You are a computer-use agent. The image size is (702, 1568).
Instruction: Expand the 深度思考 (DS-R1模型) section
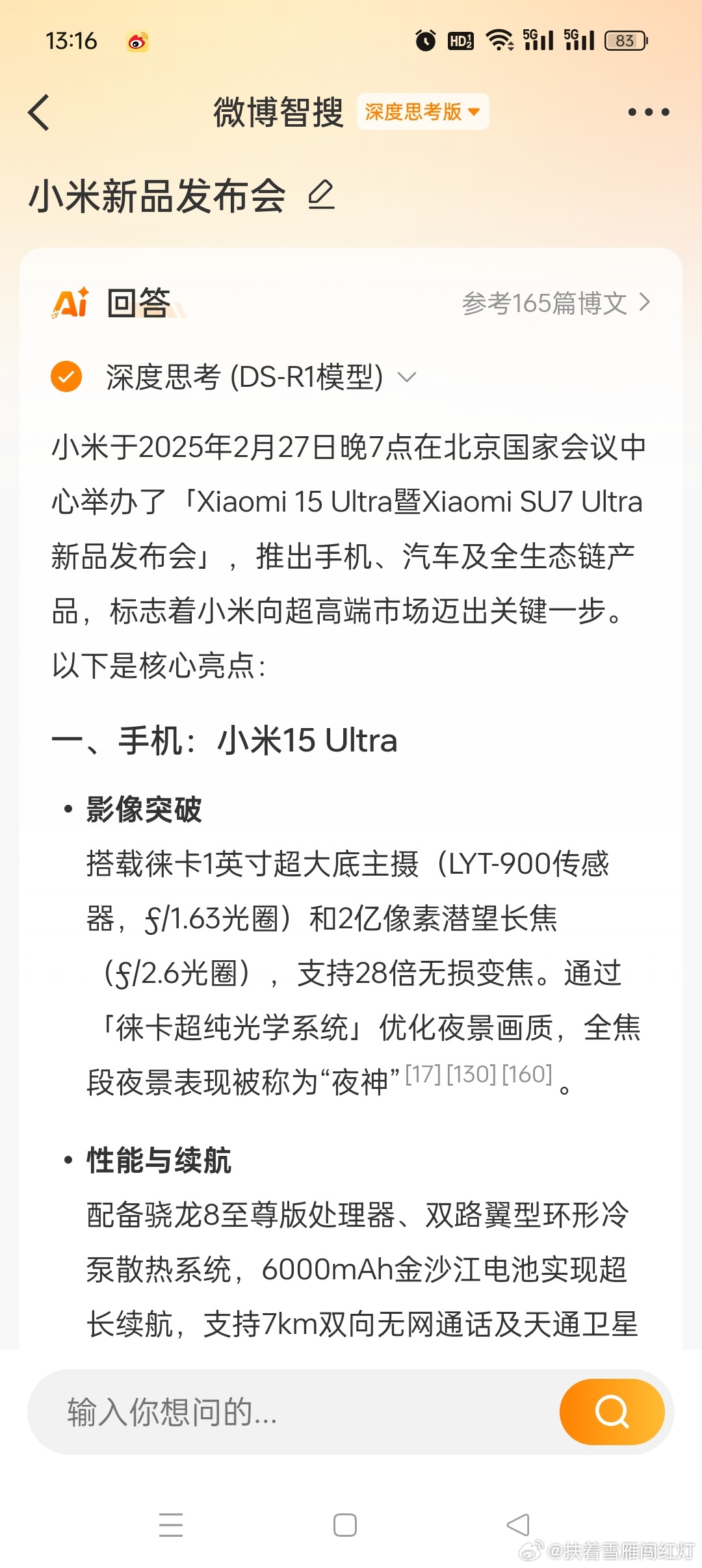coord(234,377)
